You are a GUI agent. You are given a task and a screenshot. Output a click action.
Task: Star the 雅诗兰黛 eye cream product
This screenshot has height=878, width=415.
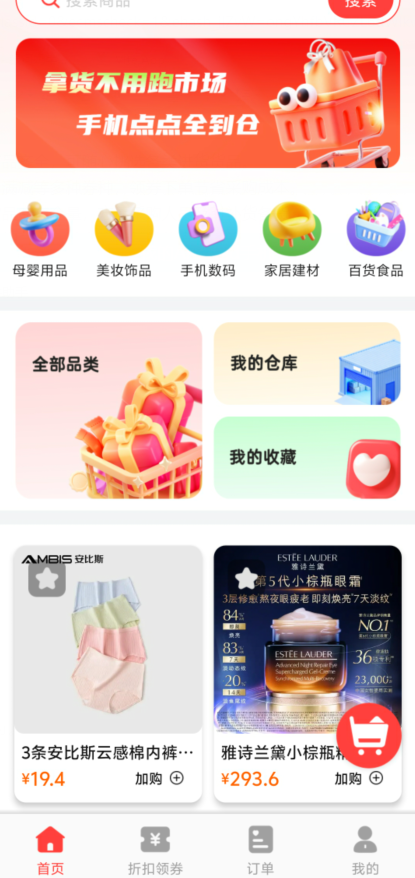point(246,578)
